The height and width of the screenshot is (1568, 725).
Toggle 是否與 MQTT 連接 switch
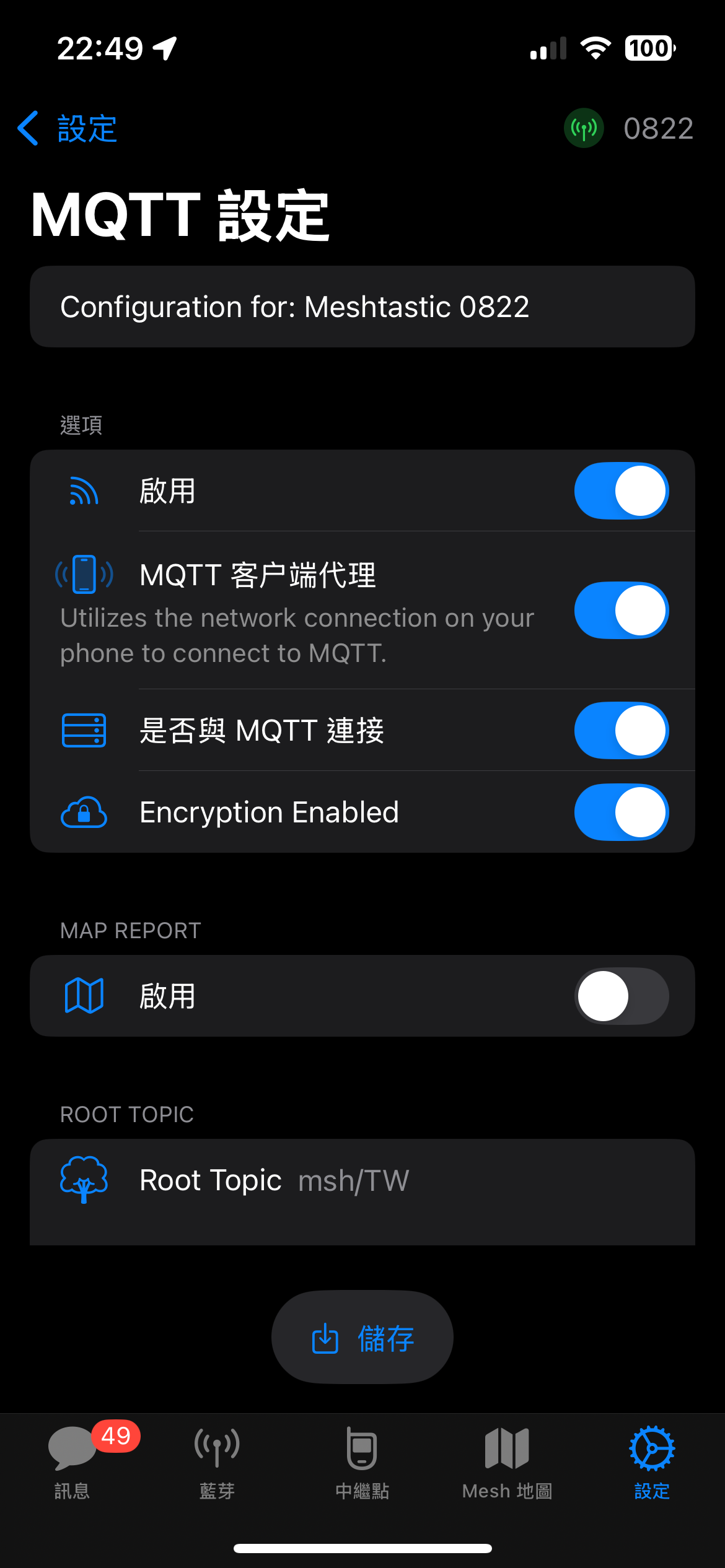621,731
